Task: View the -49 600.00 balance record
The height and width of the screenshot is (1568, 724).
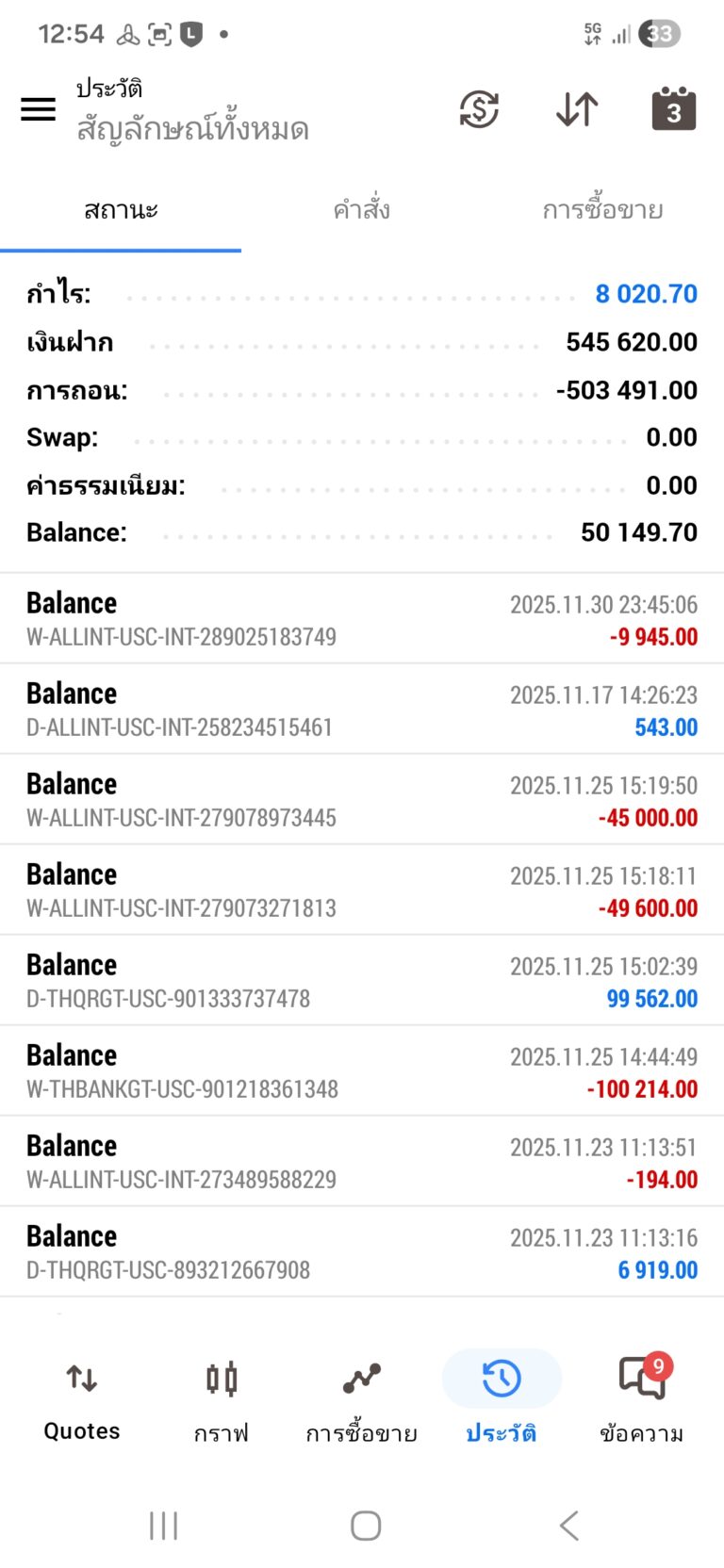Action: pos(362,890)
